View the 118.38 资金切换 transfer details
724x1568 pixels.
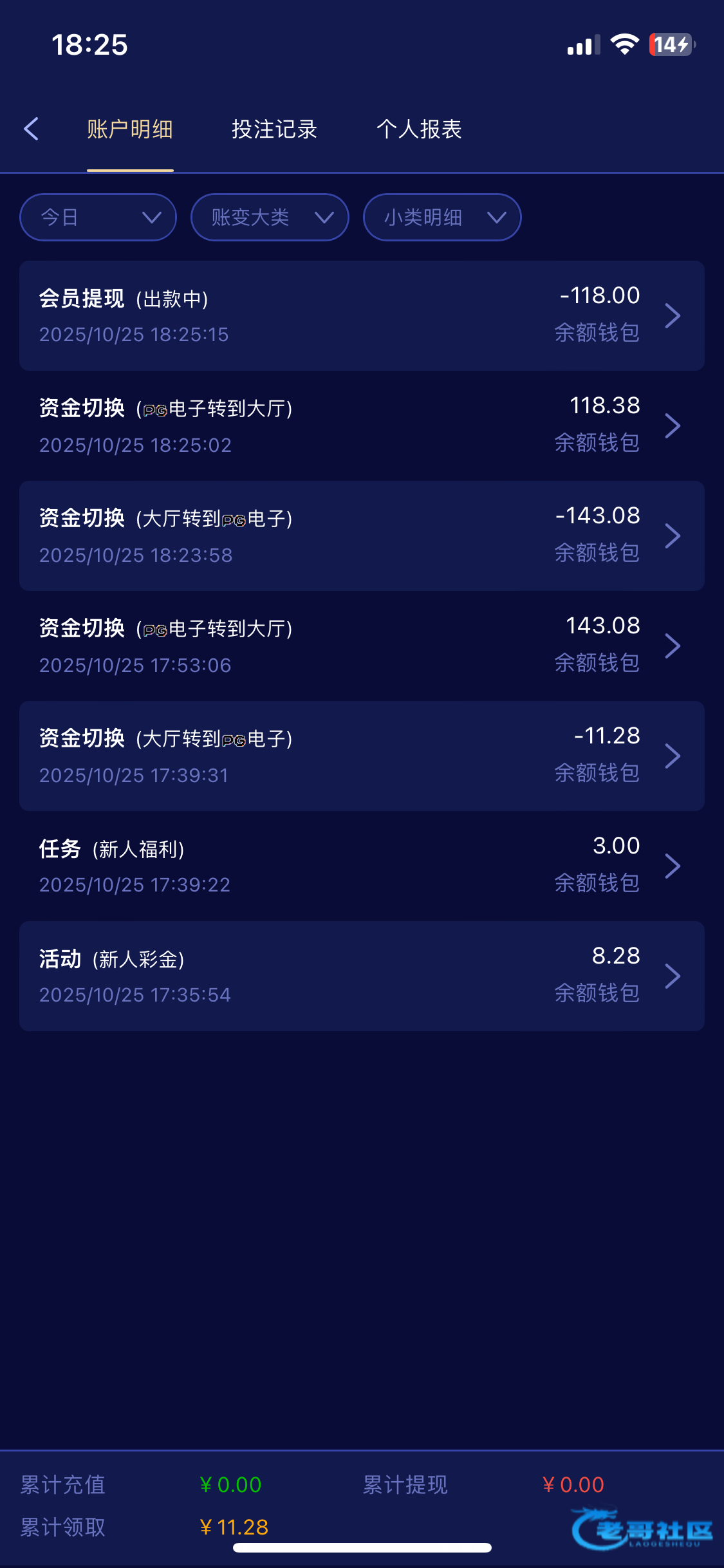[x=362, y=425]
